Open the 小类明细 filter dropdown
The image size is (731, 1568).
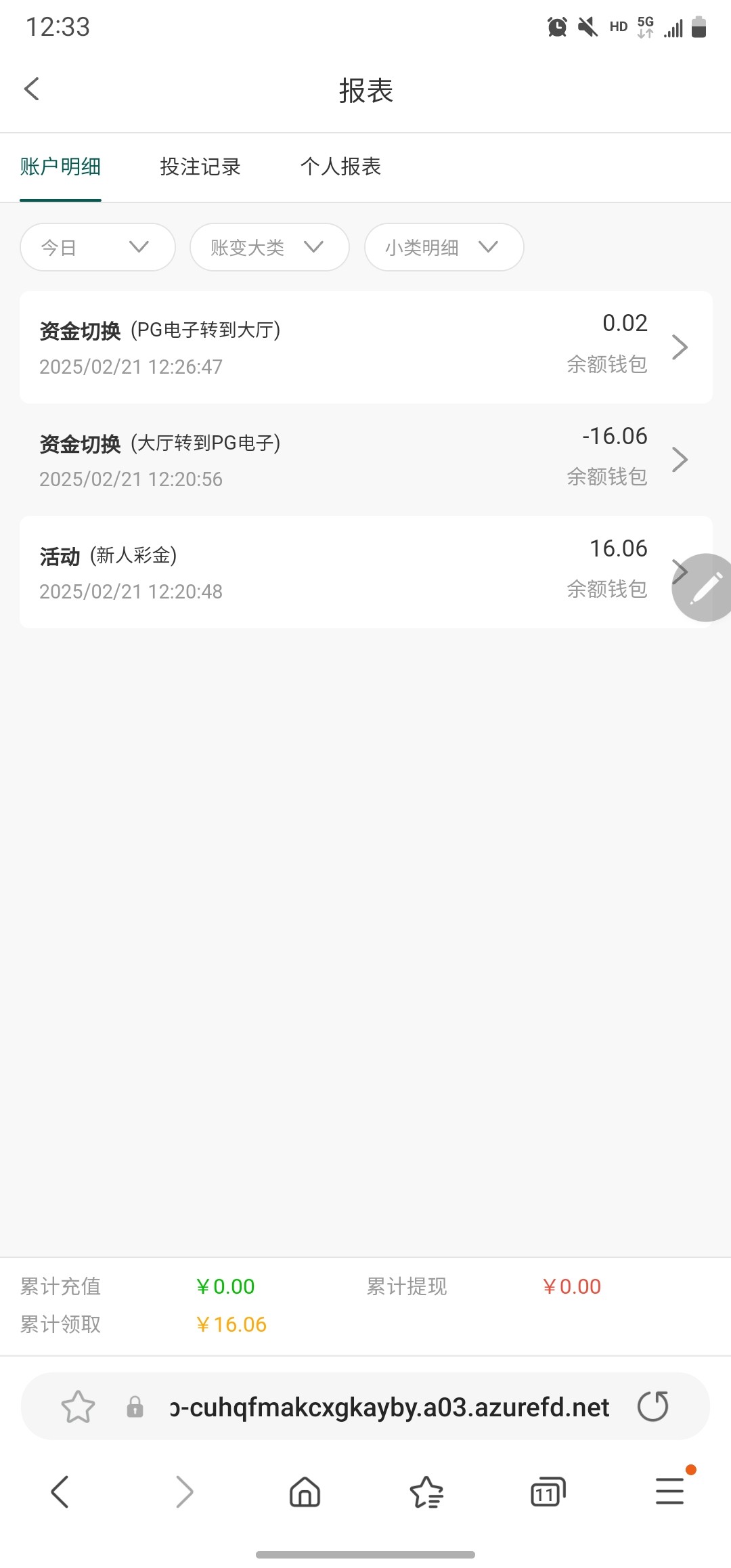(x=444, y=247)
